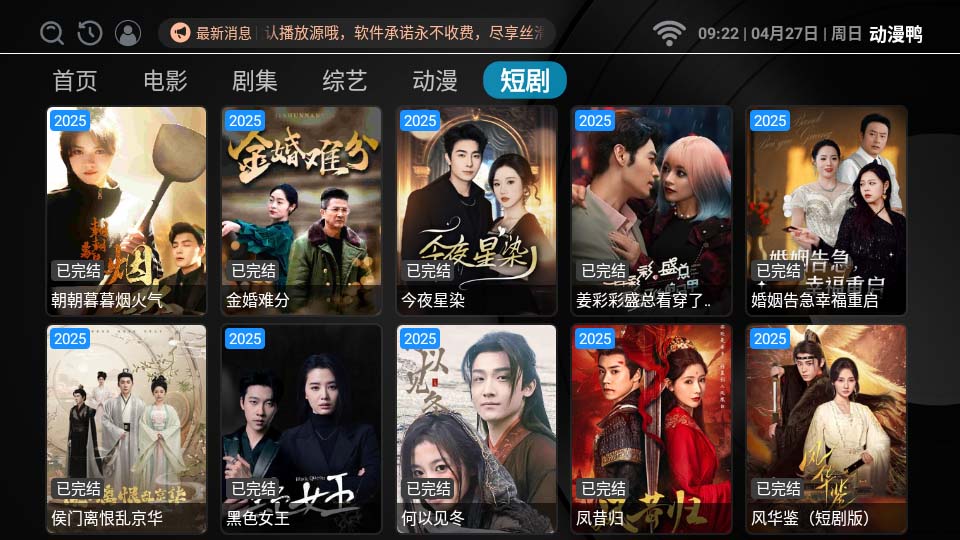Open the drama 侯门离恨乱京华
This screenshot has height=540, width=960.
click(x=127, y=428)
